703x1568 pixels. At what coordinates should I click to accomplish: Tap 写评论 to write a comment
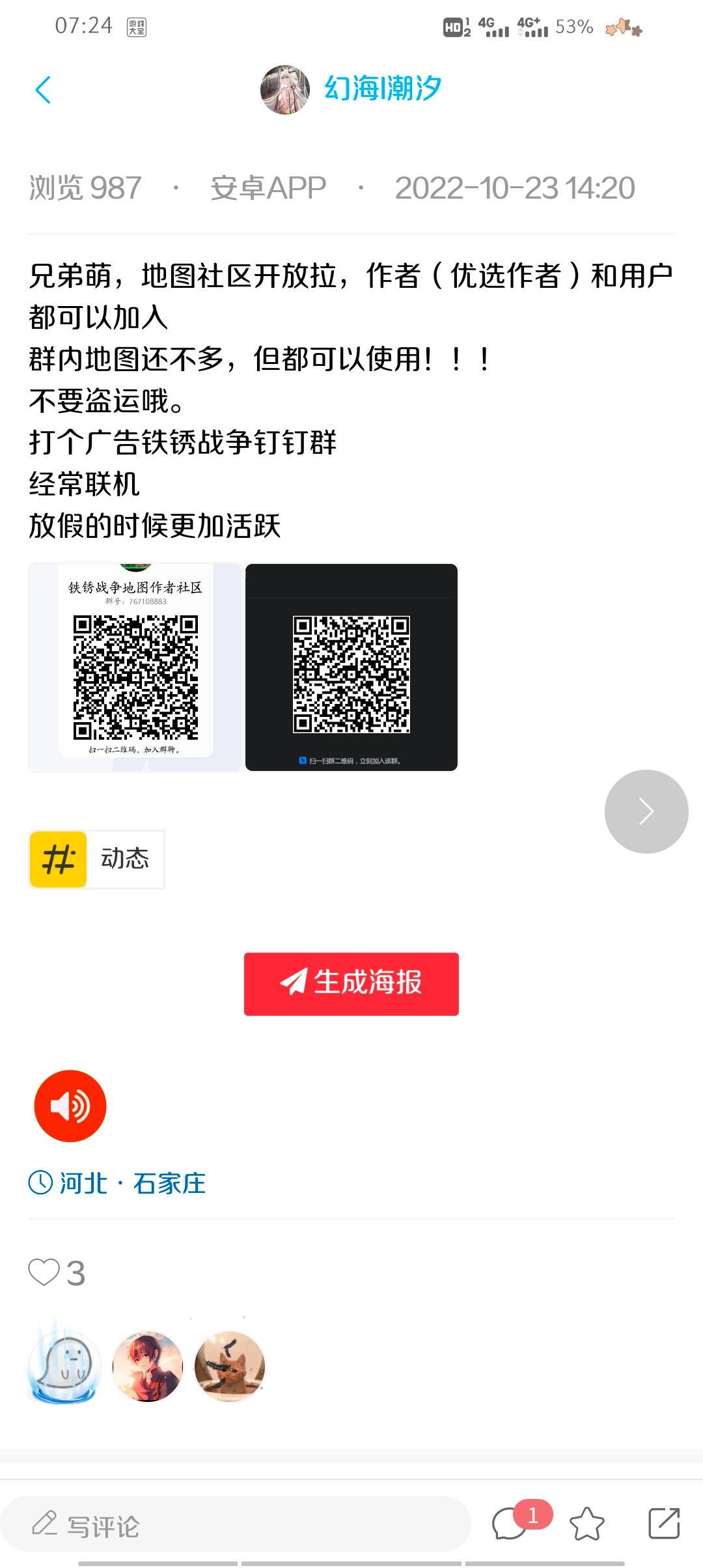point(234,1525)
